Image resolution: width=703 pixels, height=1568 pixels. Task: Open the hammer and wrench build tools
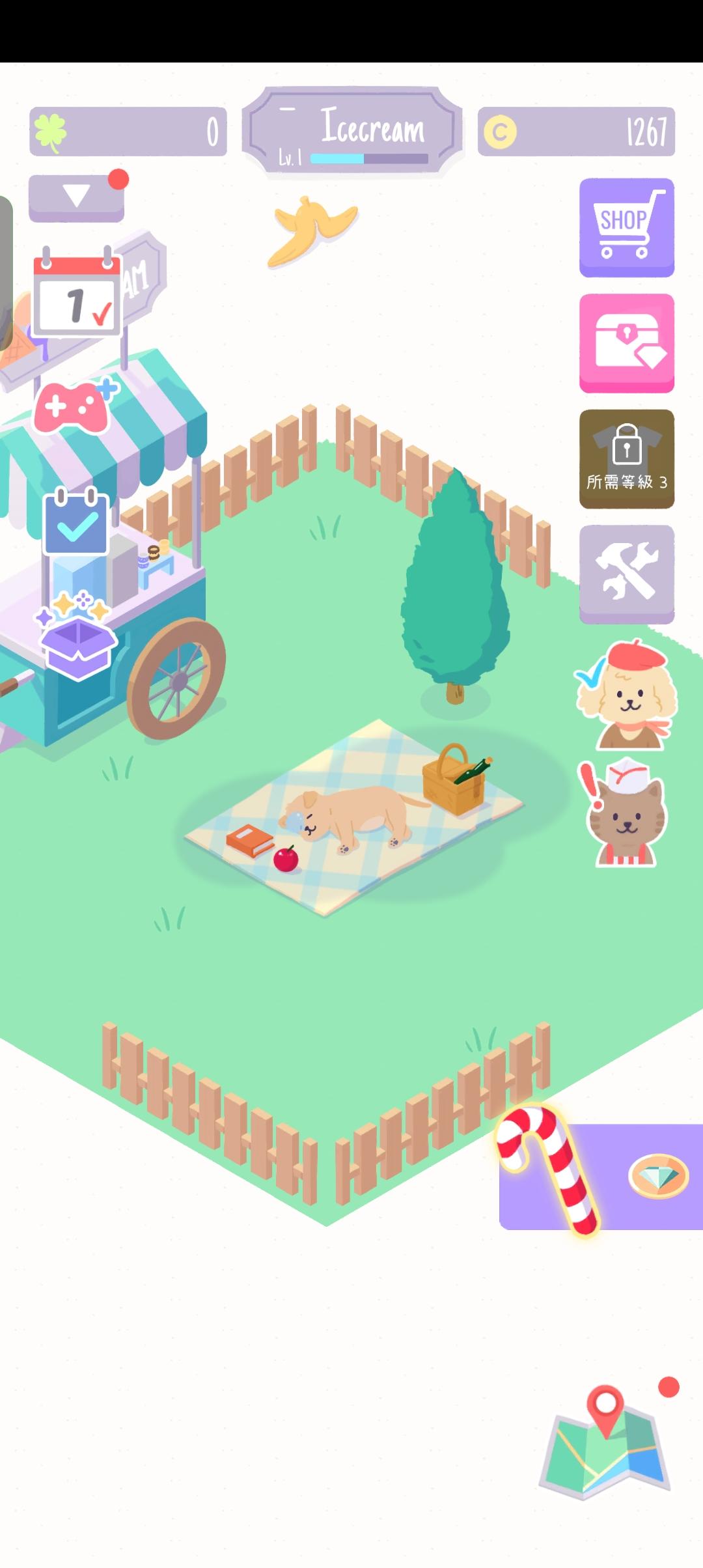coord(626,573)
